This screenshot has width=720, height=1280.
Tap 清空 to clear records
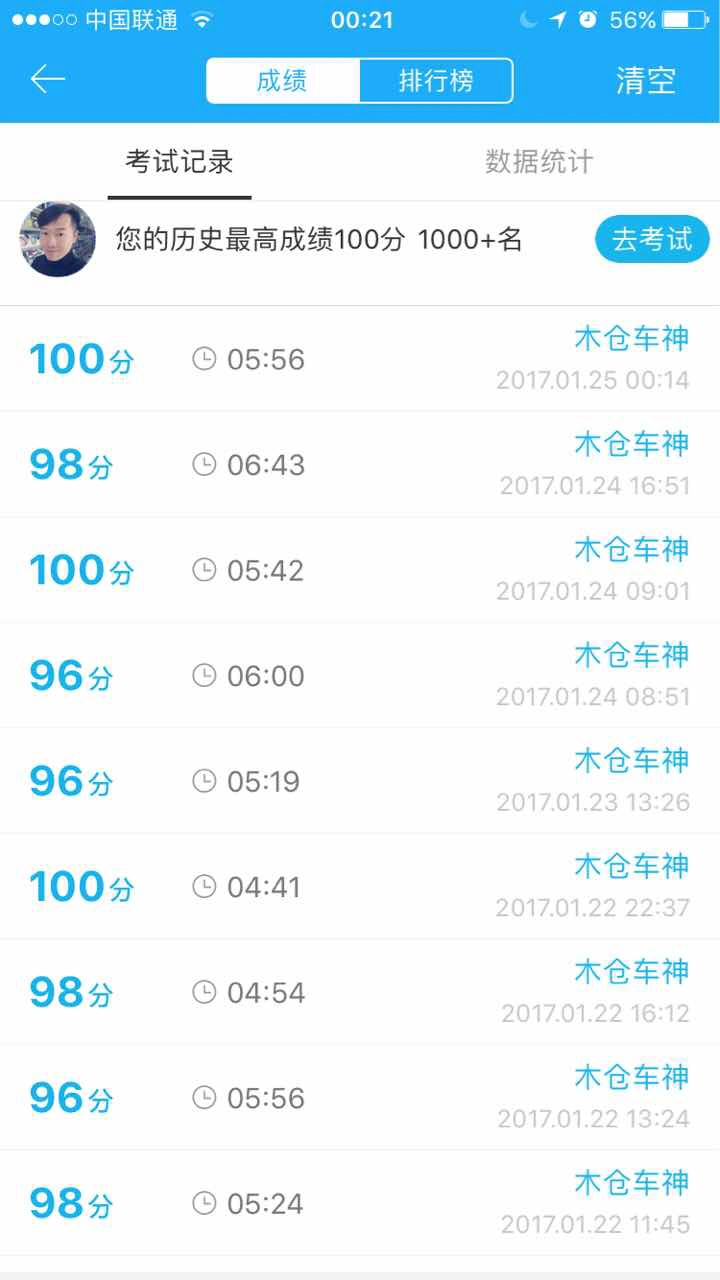tap(646, 81)
